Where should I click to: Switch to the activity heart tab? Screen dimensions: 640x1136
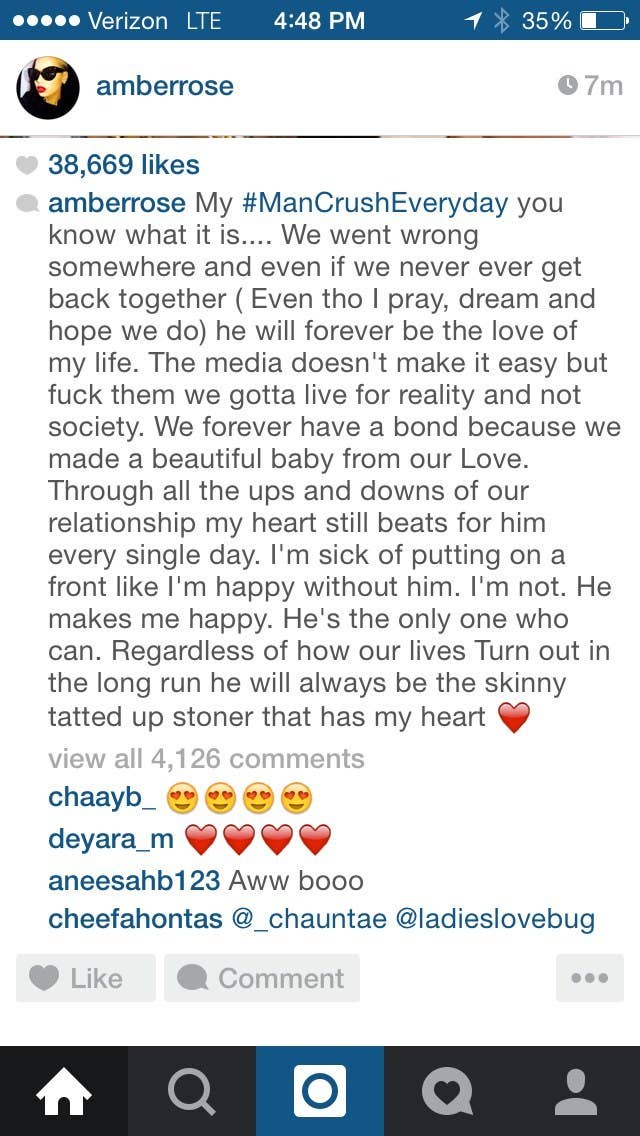[448, 1091]
